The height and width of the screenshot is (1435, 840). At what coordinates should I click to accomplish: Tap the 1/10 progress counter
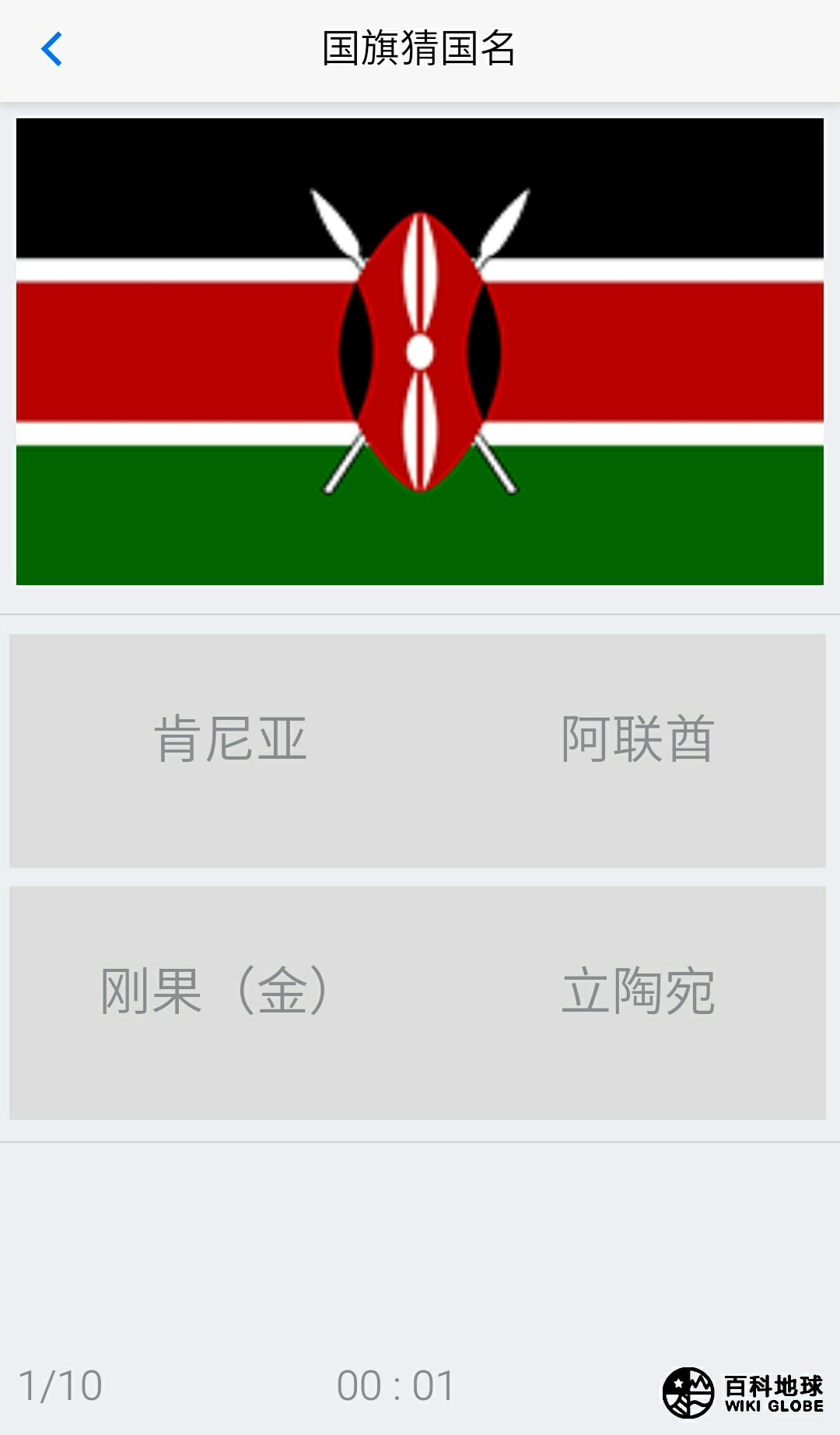61,1385
